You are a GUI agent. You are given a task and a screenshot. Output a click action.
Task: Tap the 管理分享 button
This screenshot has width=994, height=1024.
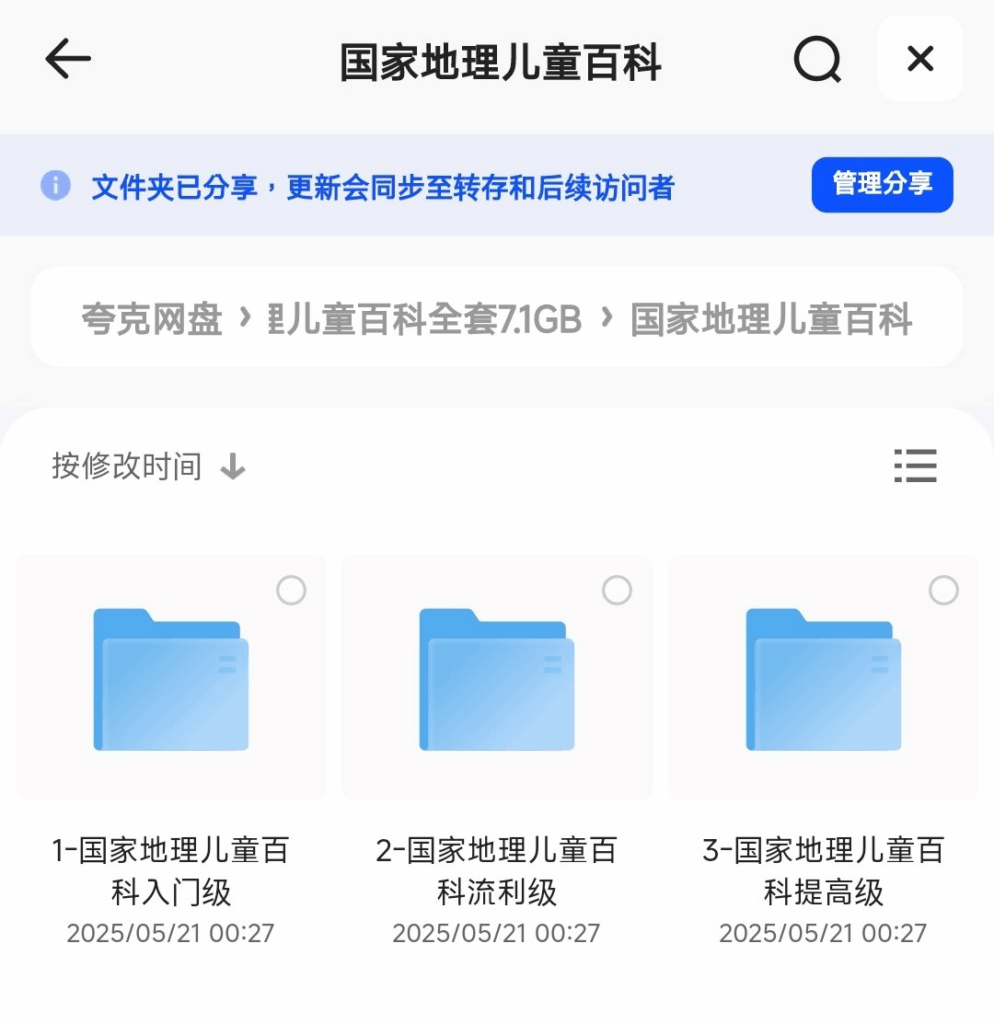click(x=881, y=185)
